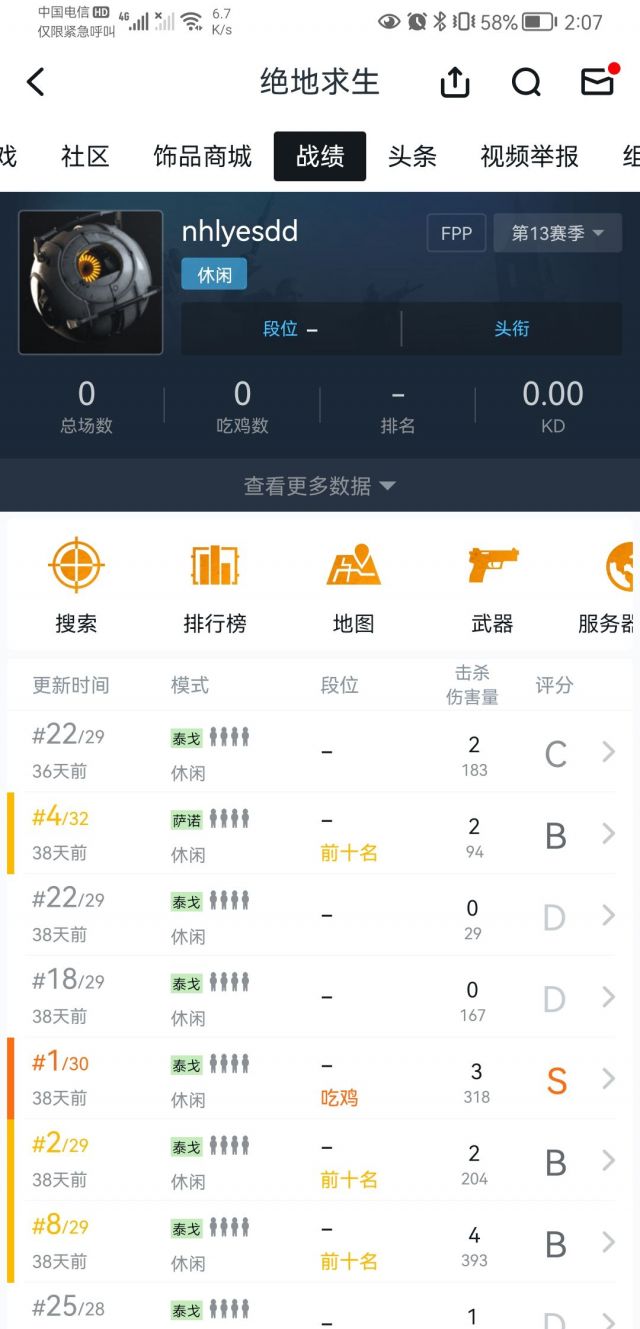Open the 第13赛季 season dropdown
Image resolution: width=640 pixels, height=1329 pixels.
557,233
